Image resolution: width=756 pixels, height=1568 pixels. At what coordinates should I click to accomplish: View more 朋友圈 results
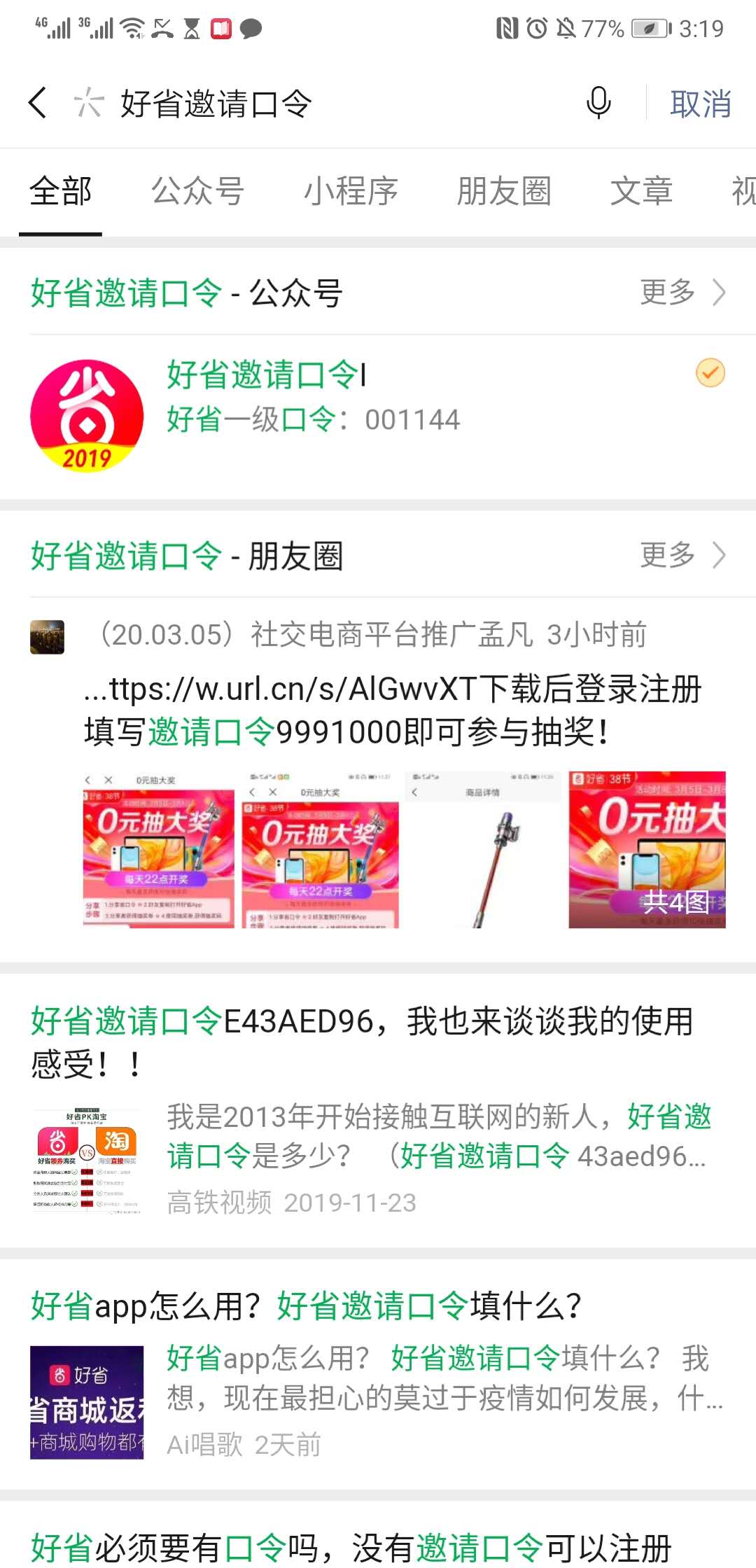pos(682,555)
